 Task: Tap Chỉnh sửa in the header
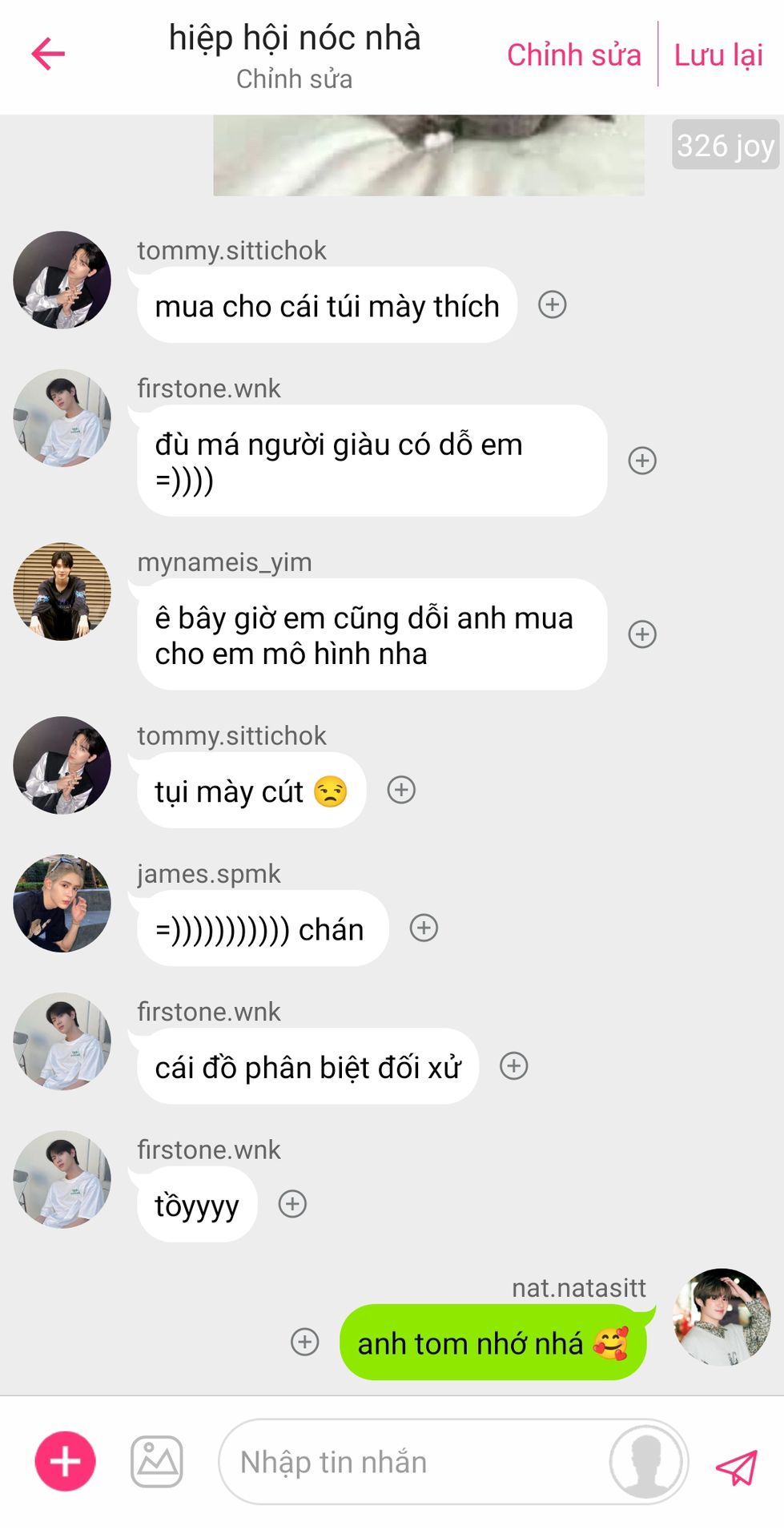point(573,54)
